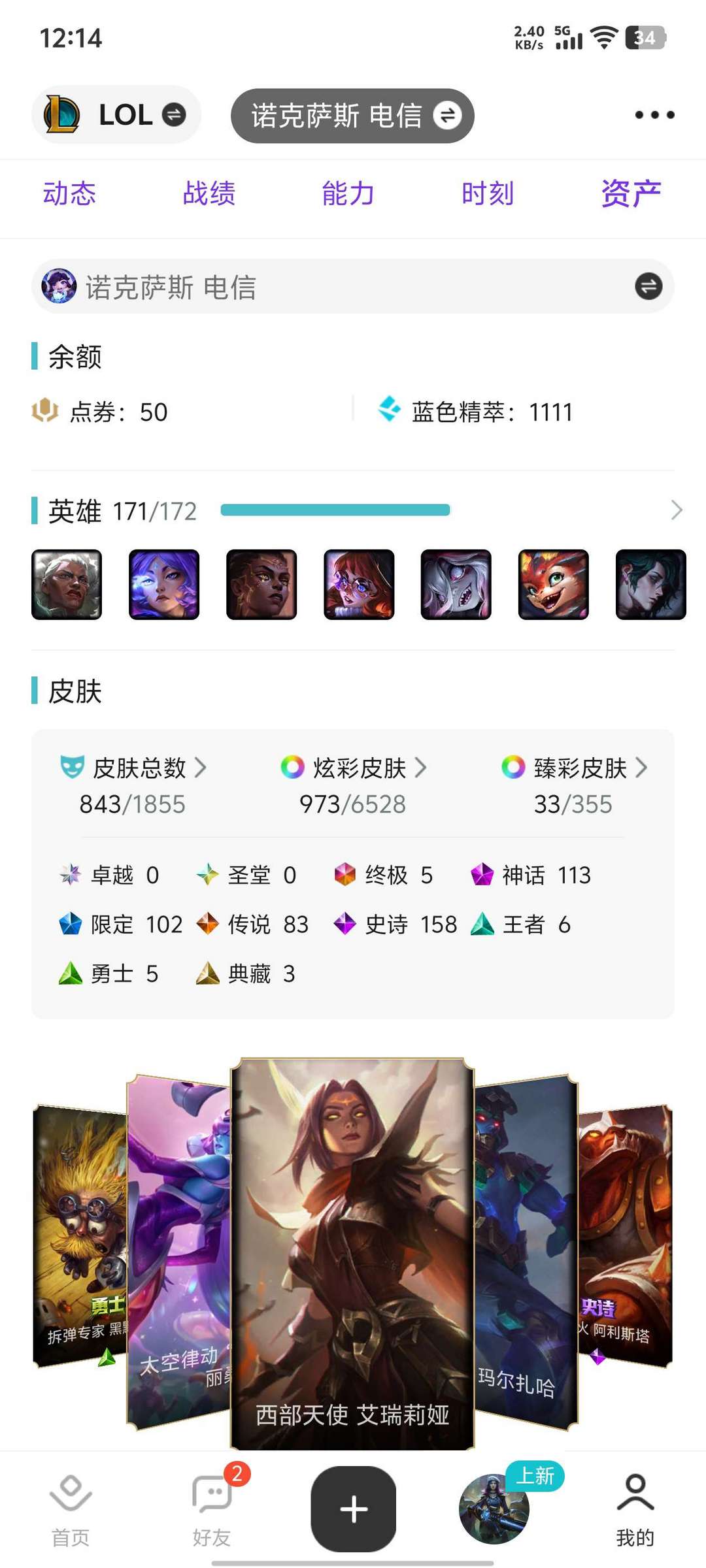The width and height of the screenshot is (706, 1568).
Task: Click the 终极 ultimate skin gem icon
Action: click(345, 874)
